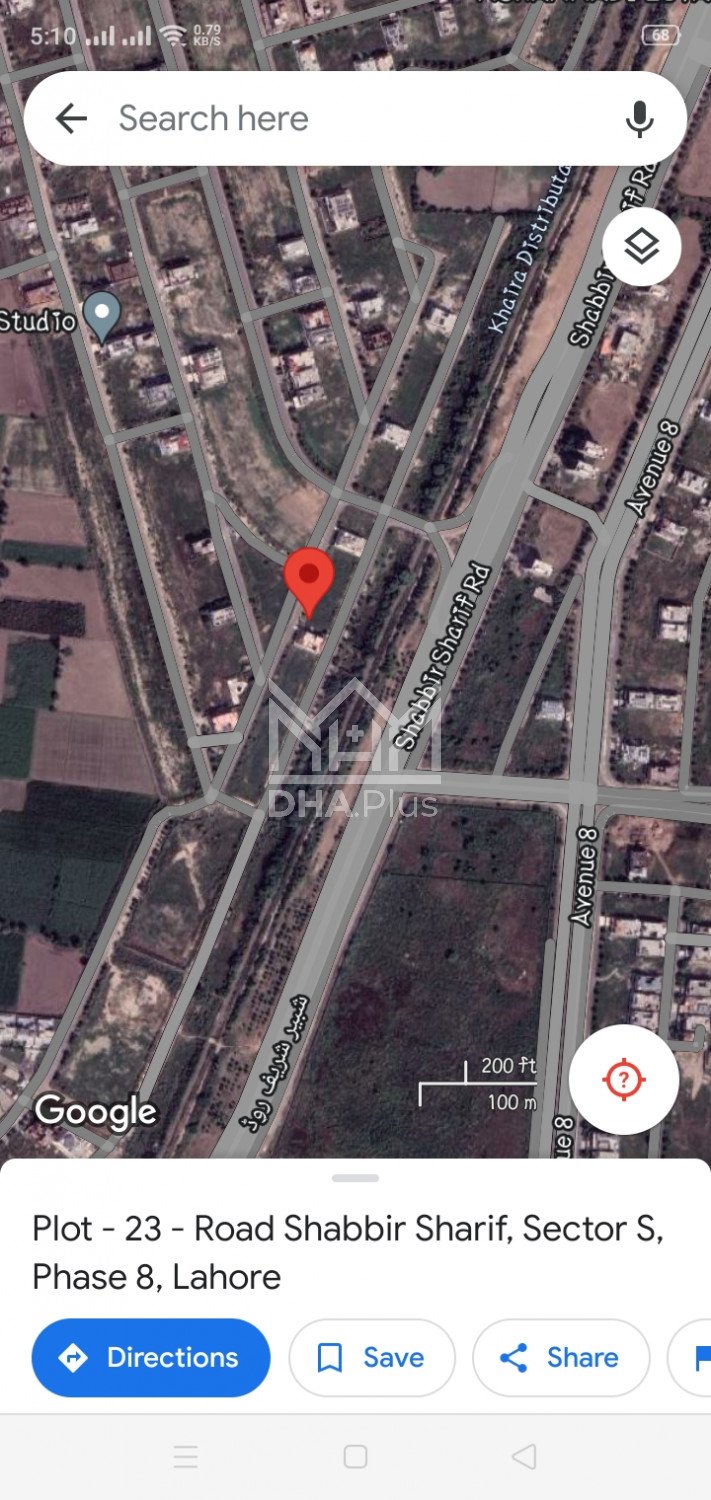Screen dimensions: 711x1500
Task: Tap the partially visible flag chip
Action: 697,1357
